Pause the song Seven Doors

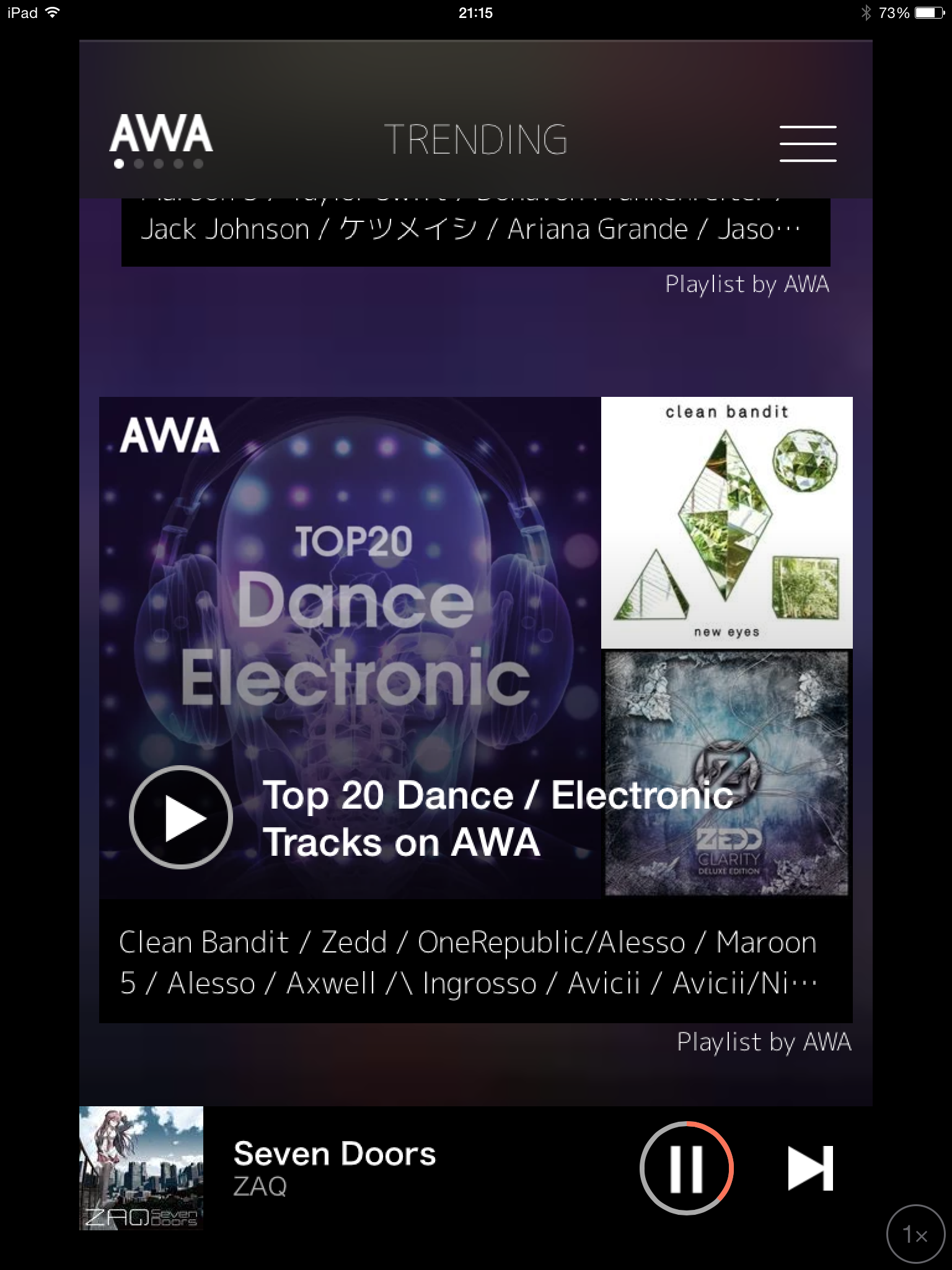(x=686, y=1168)
